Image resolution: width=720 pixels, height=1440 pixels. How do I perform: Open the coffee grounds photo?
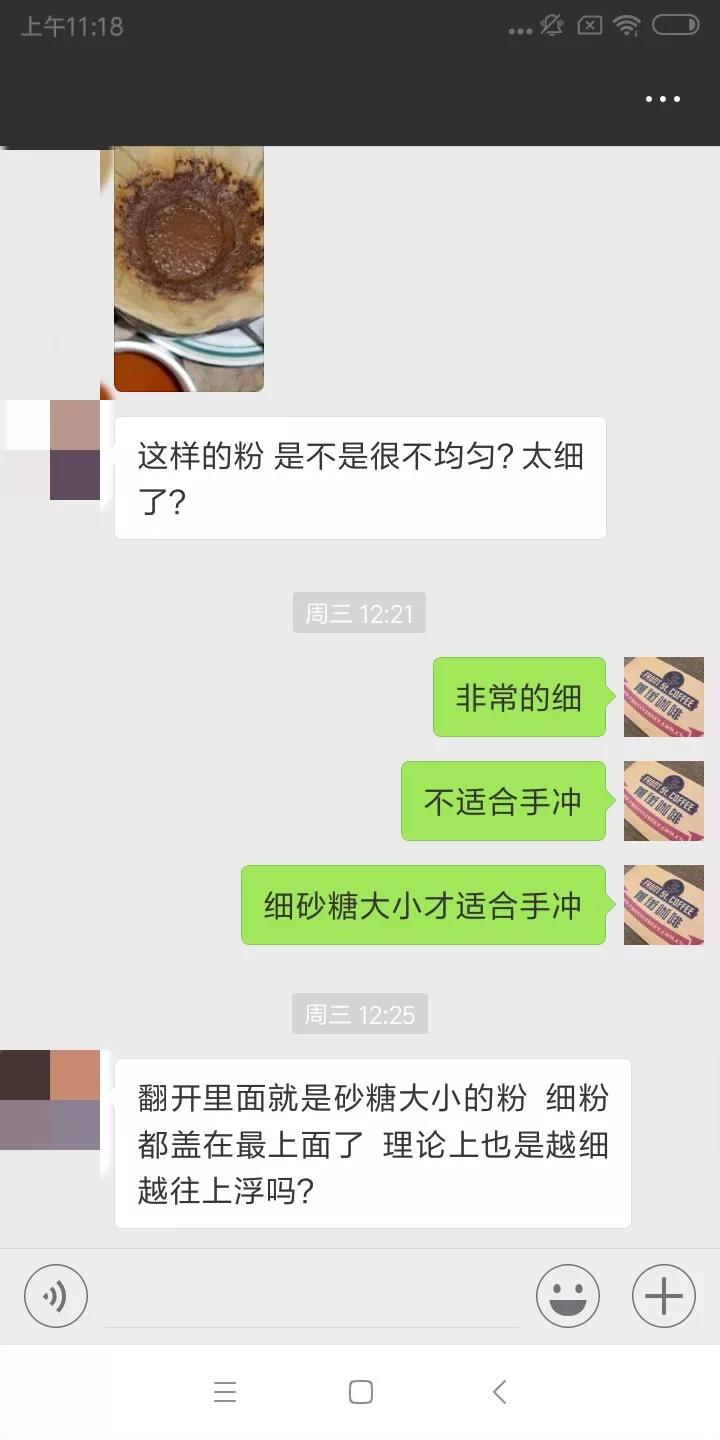point(188,268)
